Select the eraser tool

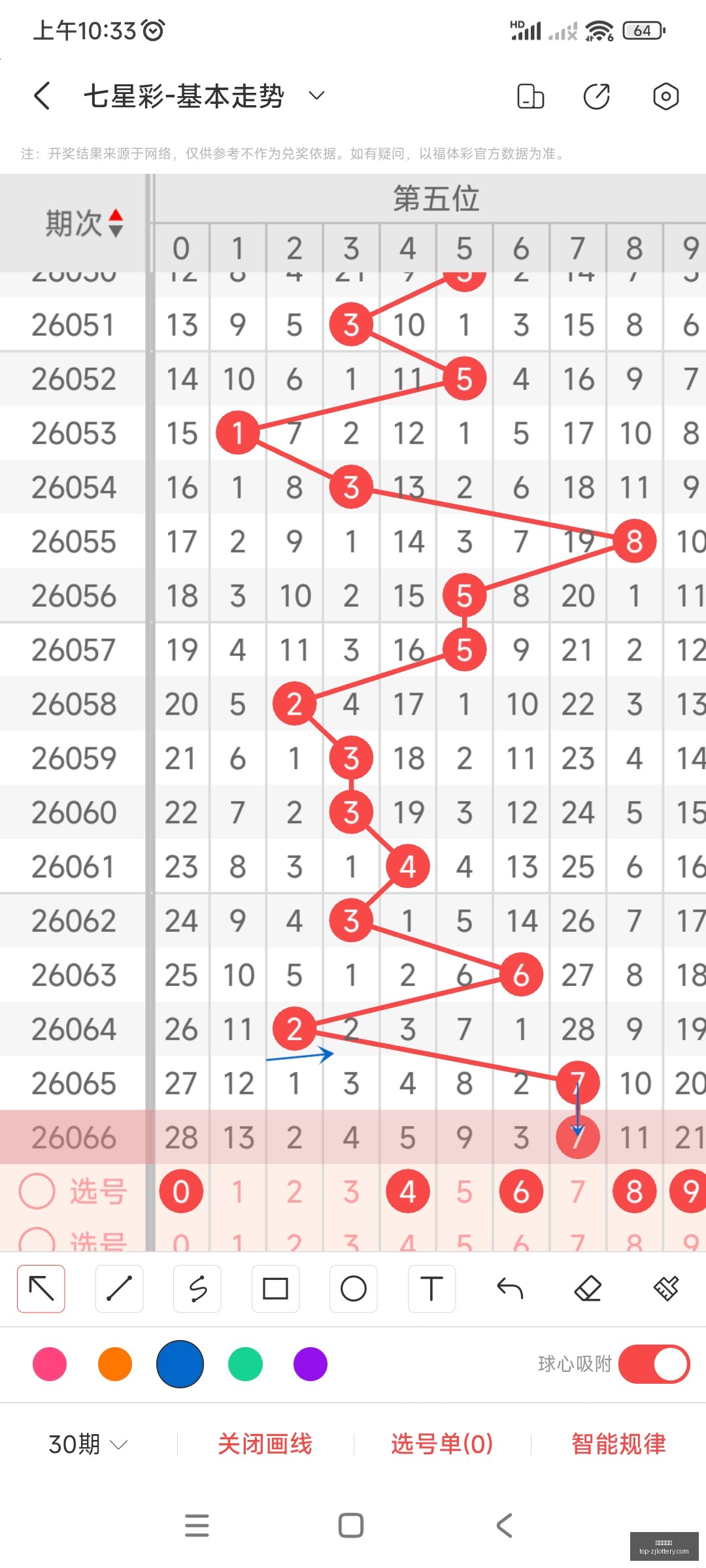coord(588,1288)
